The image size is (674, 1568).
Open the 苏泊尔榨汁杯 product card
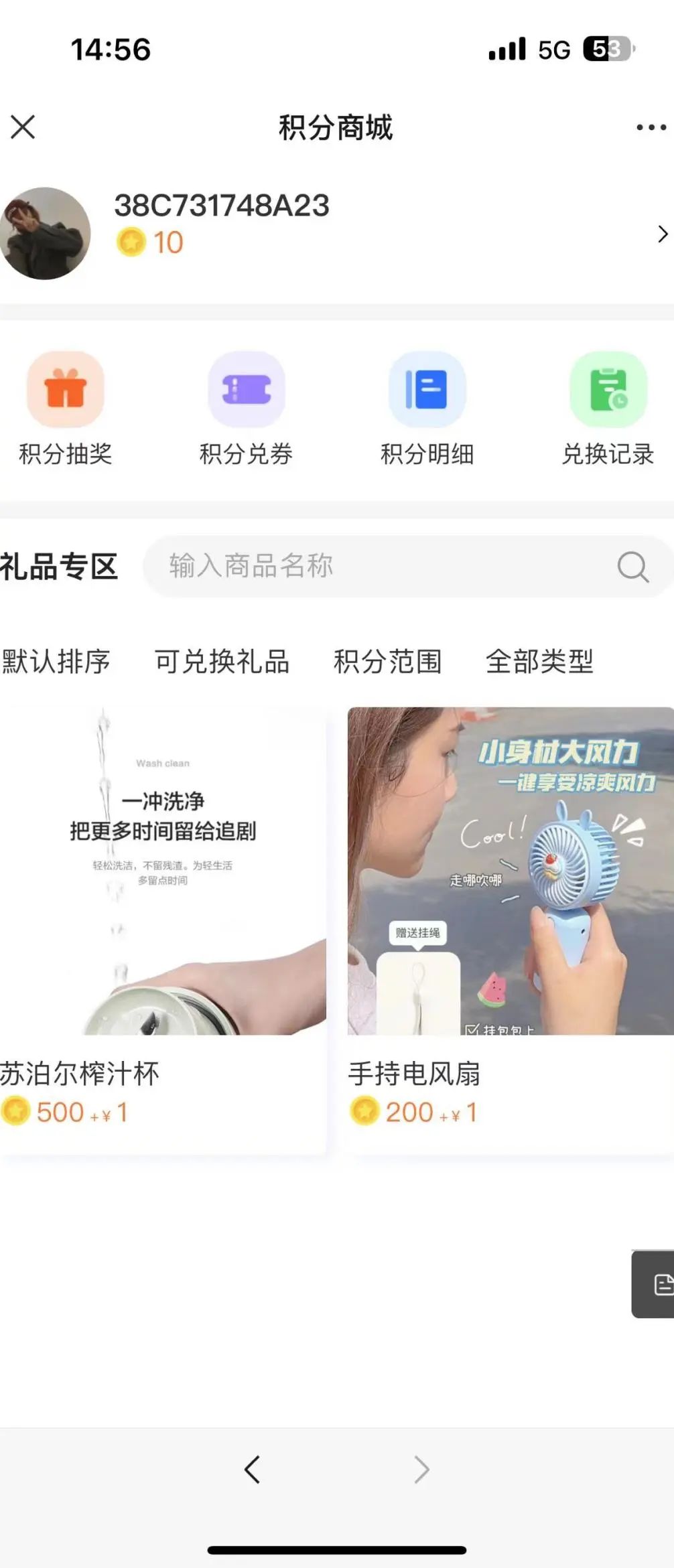[163, 918]
